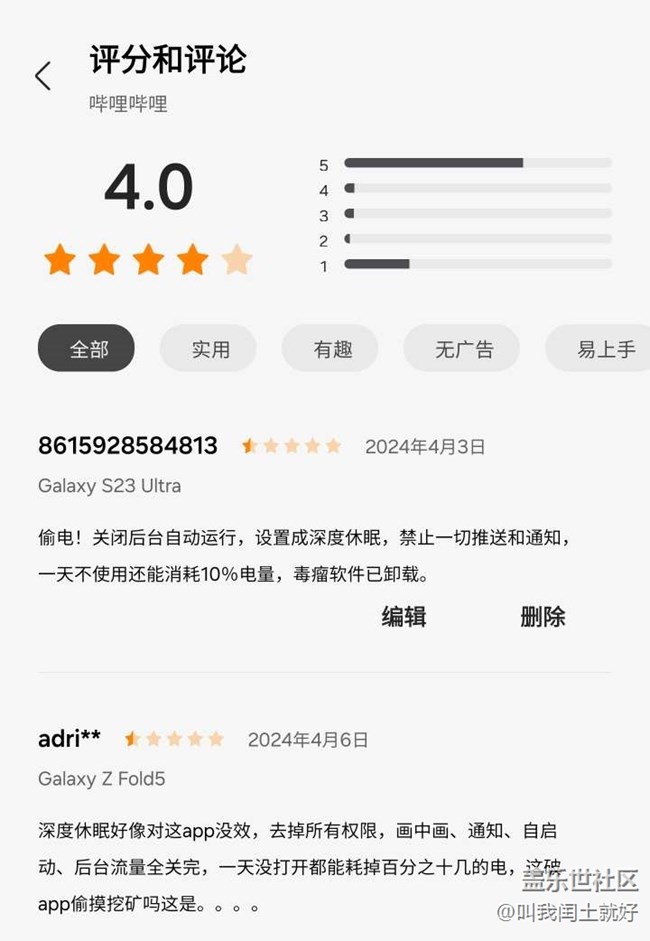
Task: Filter reviews by 有趣
Action: tap(332, 349)
